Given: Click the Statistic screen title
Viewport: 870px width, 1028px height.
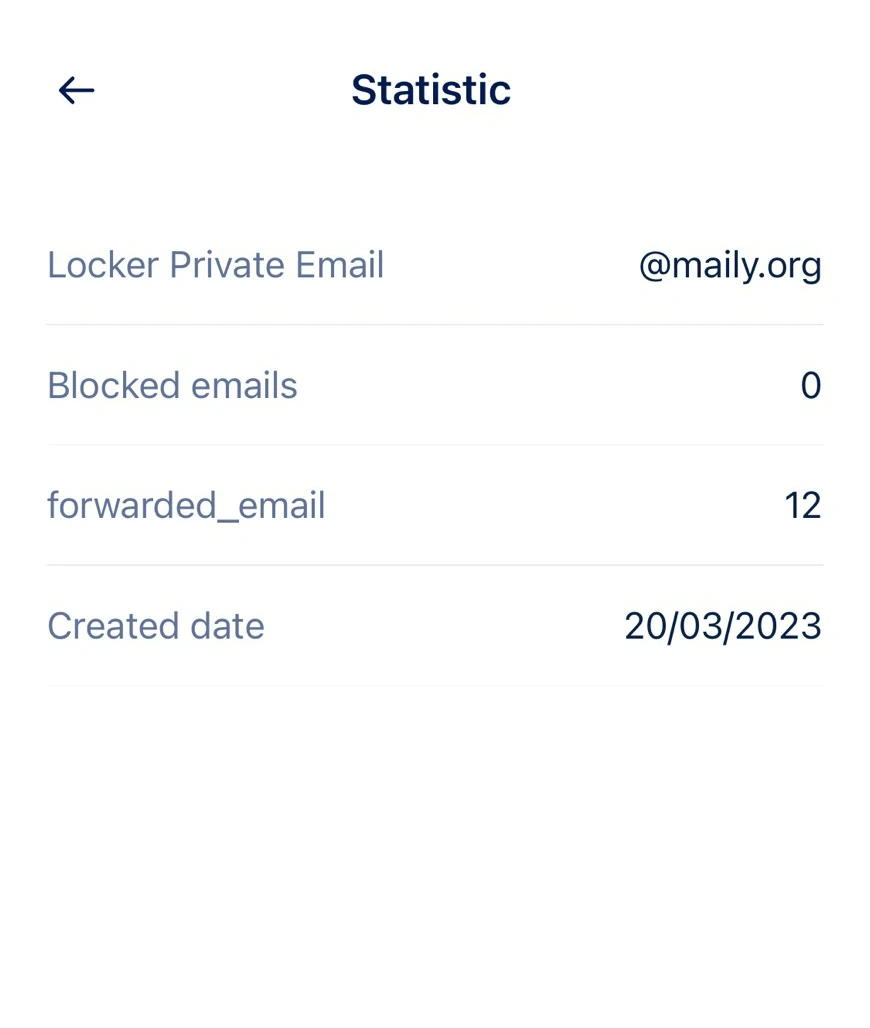Looking at the screenshot, I should [x=430, y=90].
